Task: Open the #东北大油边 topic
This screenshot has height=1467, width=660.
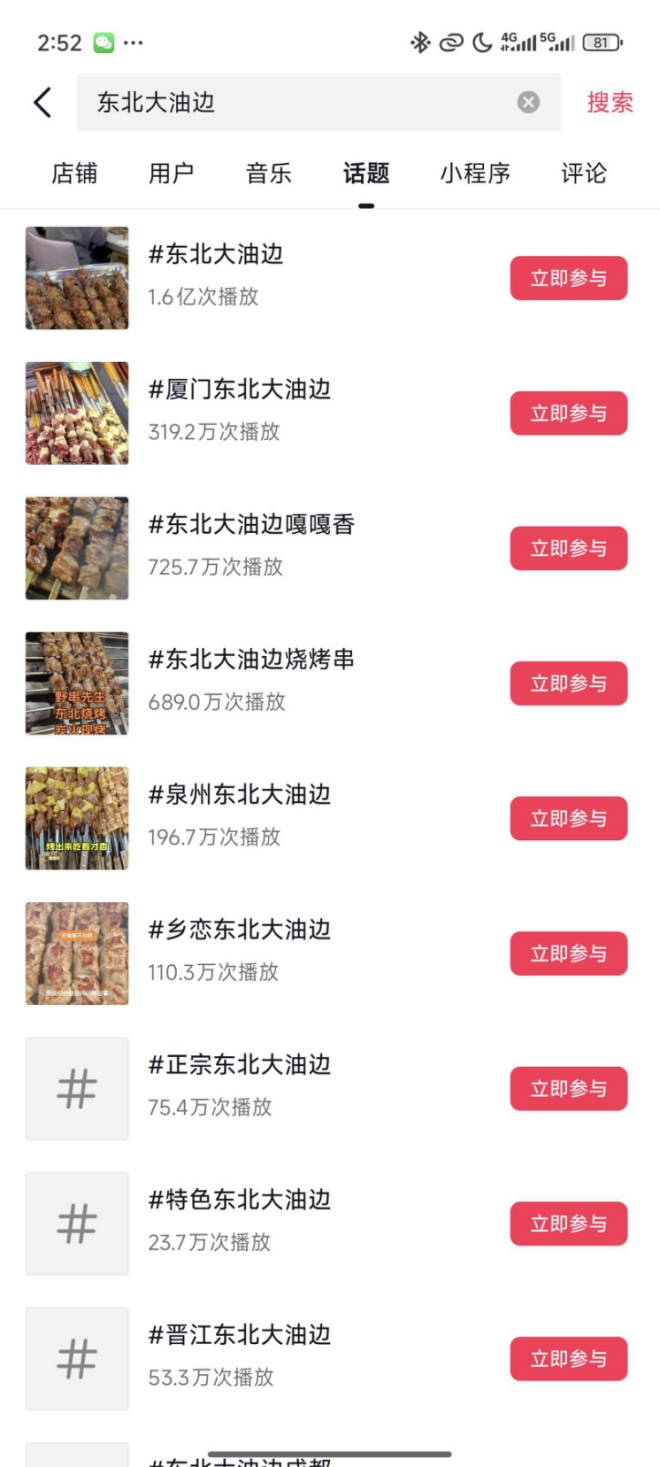Action: tap(216, 255)
